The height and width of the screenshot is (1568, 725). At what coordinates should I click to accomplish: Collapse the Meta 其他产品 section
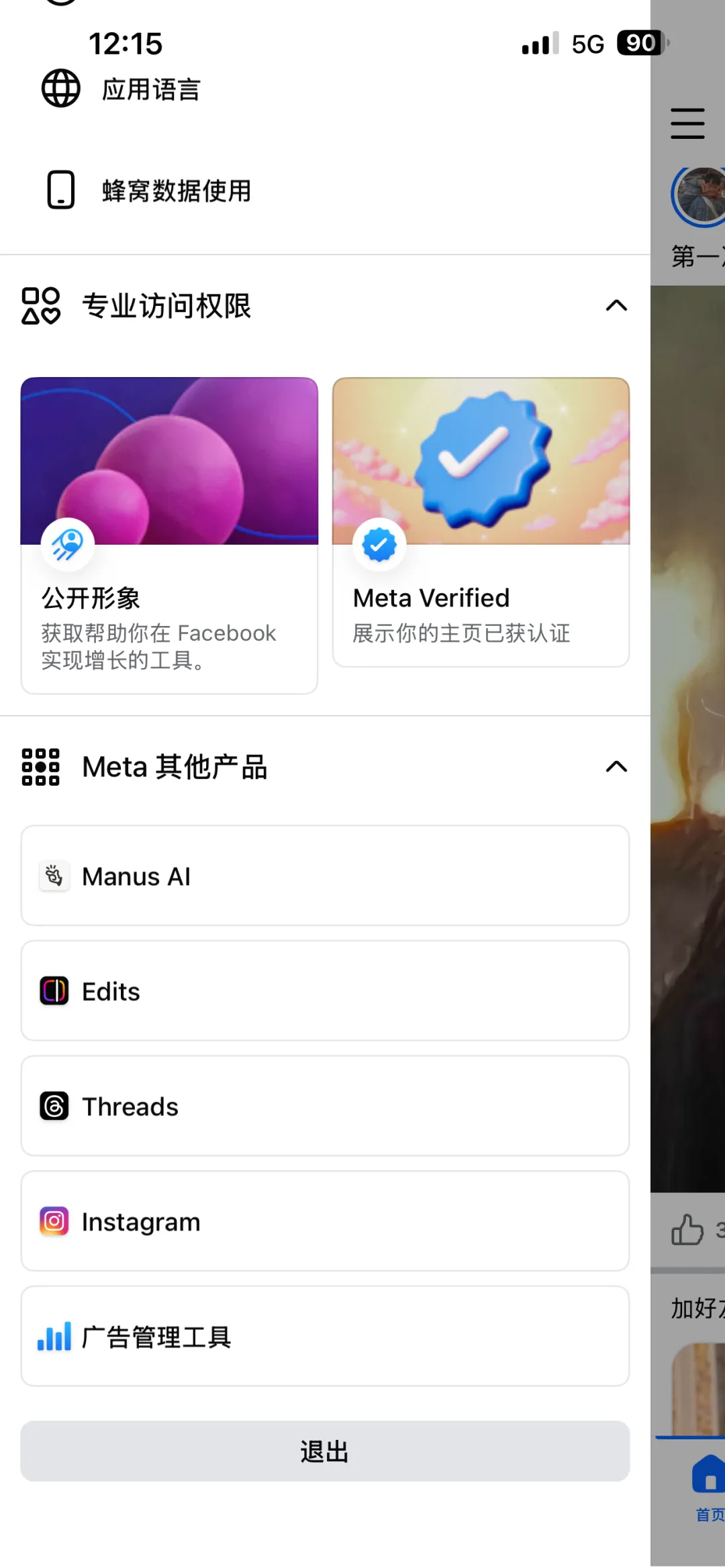coord(616,767)
